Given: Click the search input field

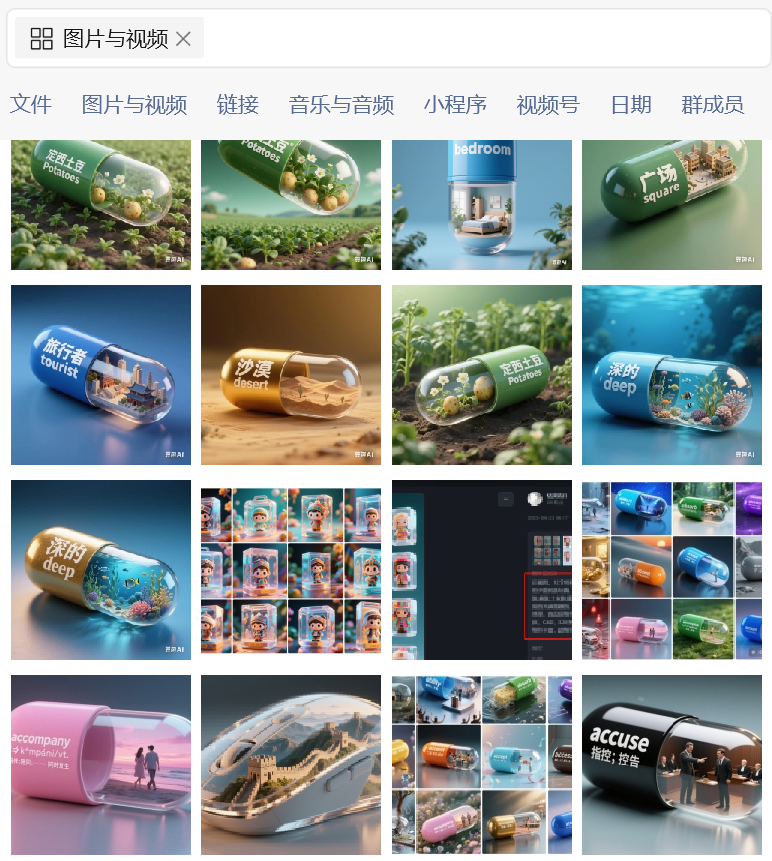Looking at the screenshot, I should [450, 37].
